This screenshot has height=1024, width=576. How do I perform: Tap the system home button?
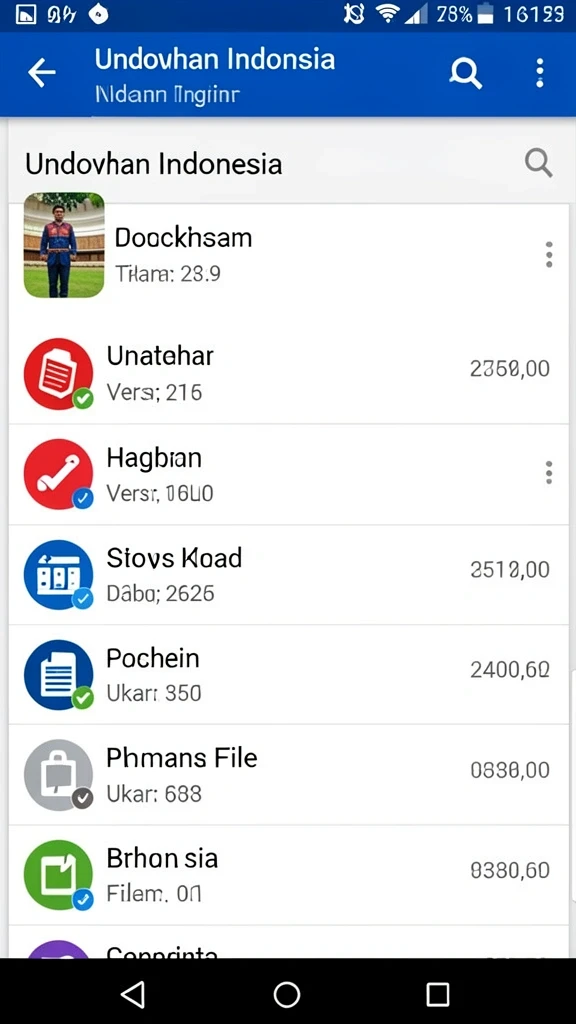[x=287, y=995]
